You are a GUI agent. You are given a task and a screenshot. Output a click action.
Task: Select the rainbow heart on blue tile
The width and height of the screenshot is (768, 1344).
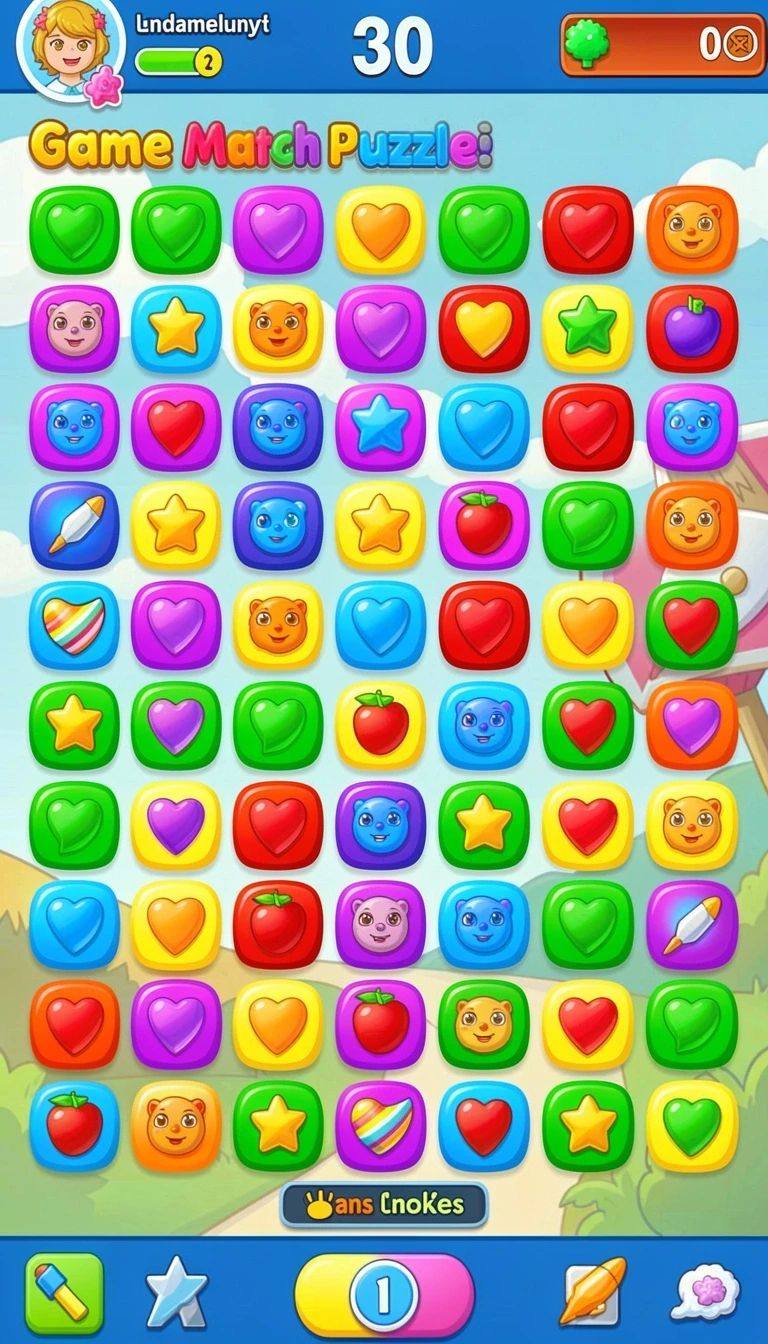pyautogui.click(x=74, y=625)
